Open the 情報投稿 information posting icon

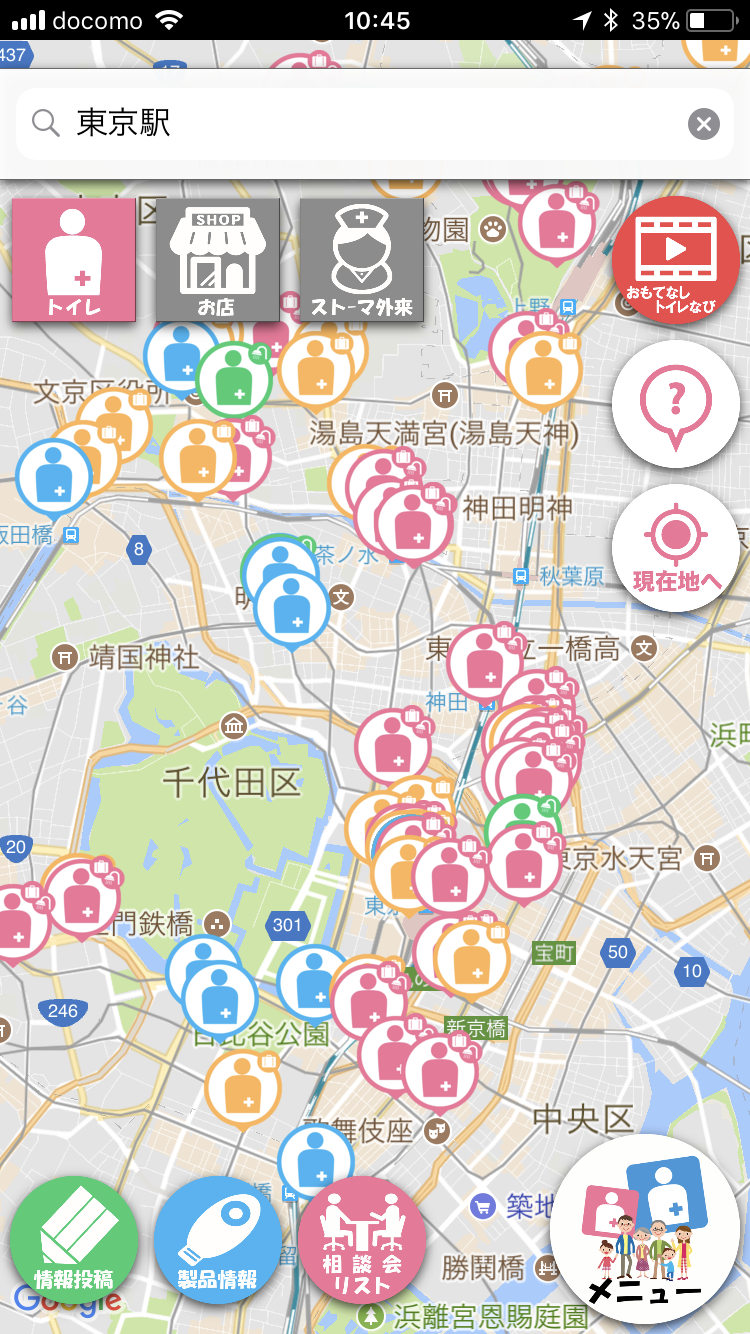[x=73, y=1240]
